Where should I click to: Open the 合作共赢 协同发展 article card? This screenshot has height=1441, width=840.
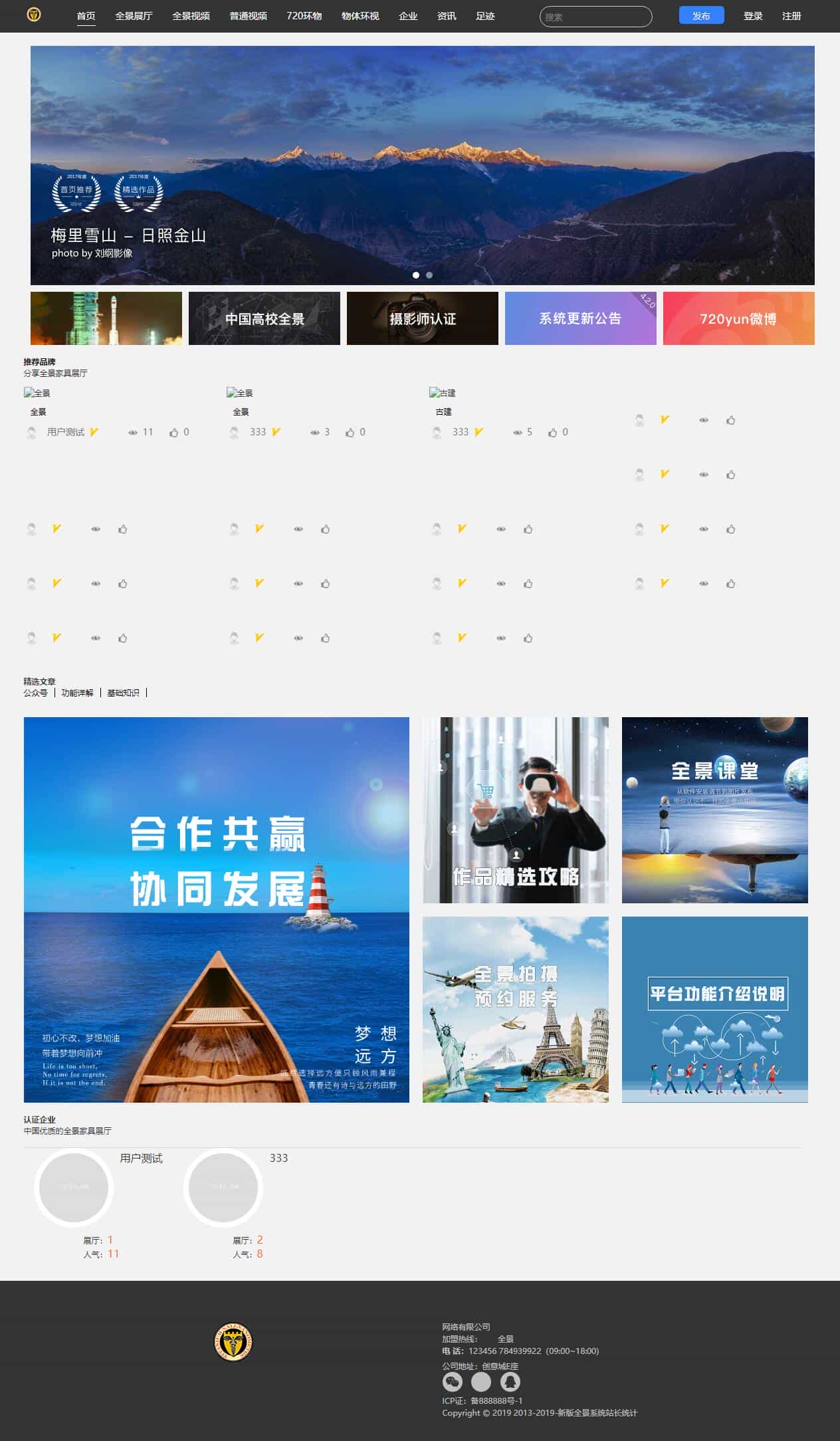216,909
